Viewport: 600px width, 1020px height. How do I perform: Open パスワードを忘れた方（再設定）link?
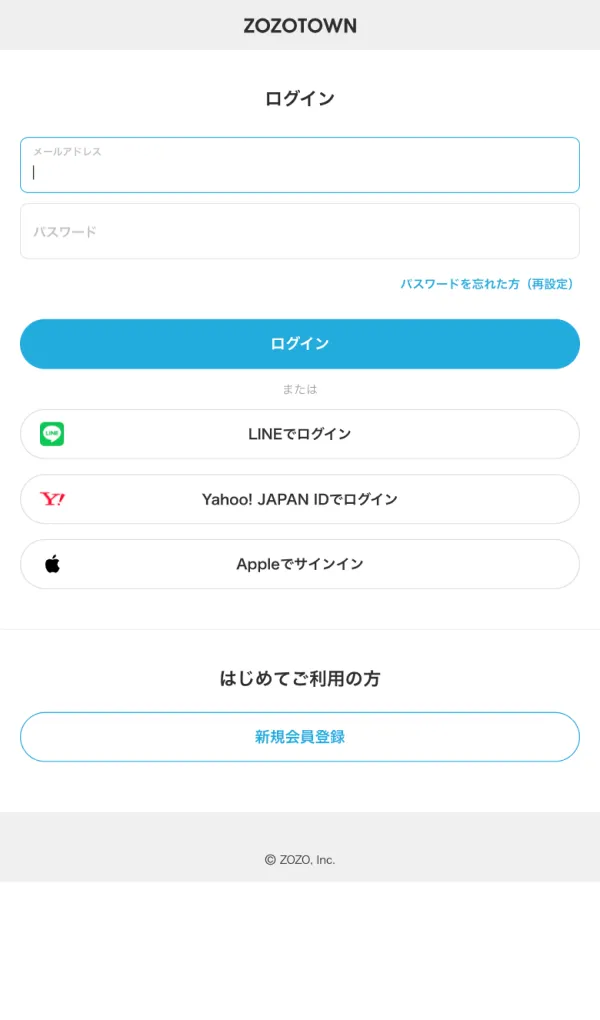click(488, 284)
